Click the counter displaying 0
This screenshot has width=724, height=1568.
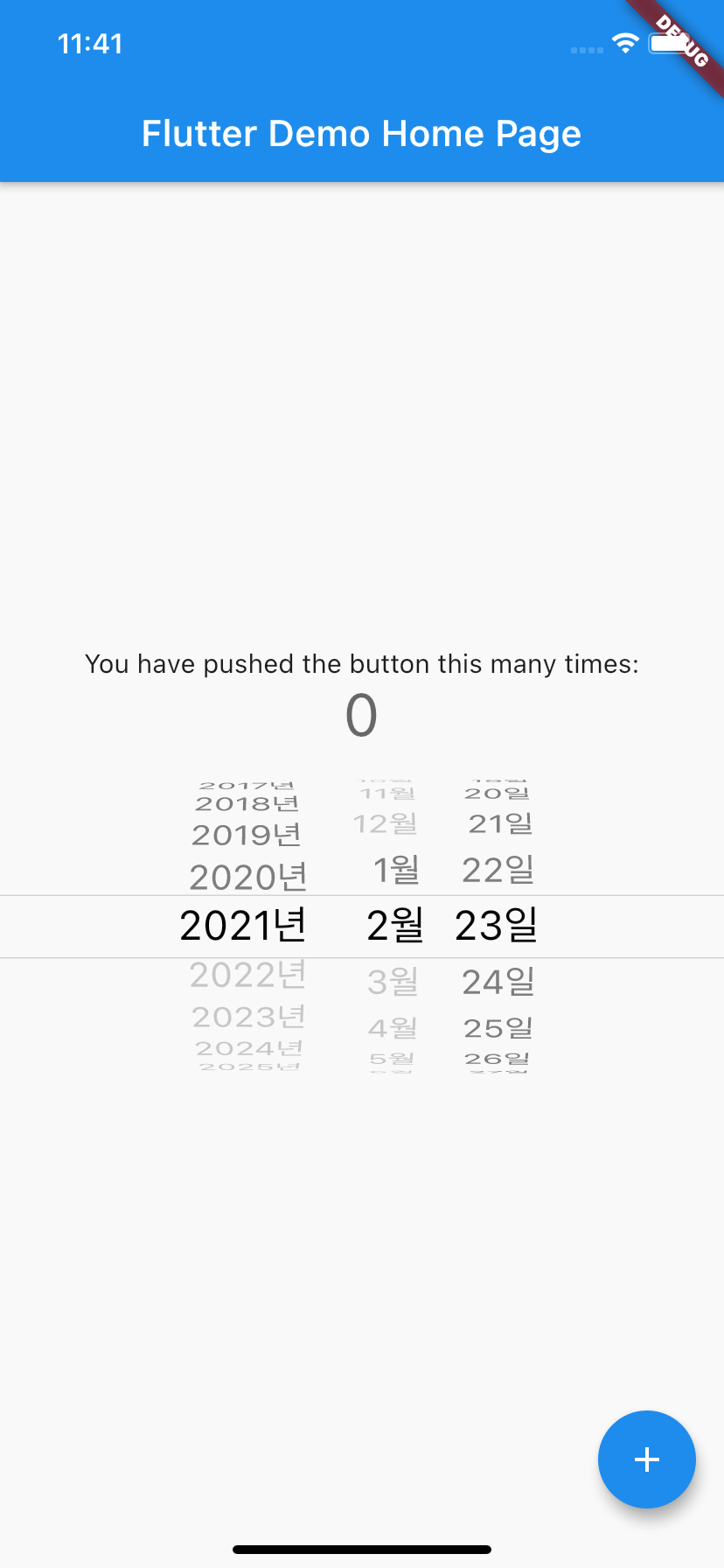361,715
